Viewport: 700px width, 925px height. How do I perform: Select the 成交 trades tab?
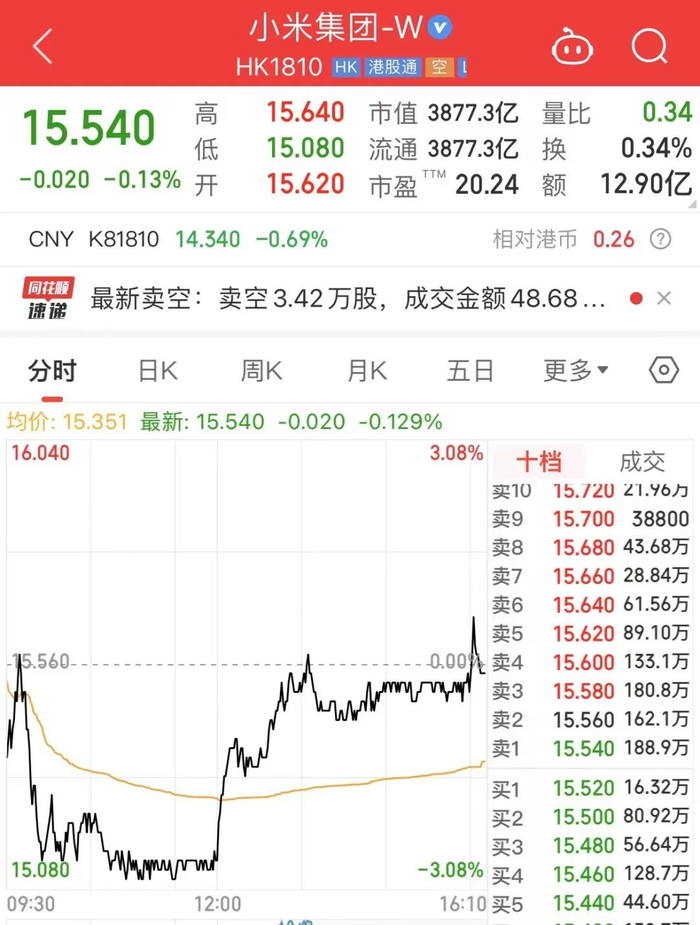[642, 461]
